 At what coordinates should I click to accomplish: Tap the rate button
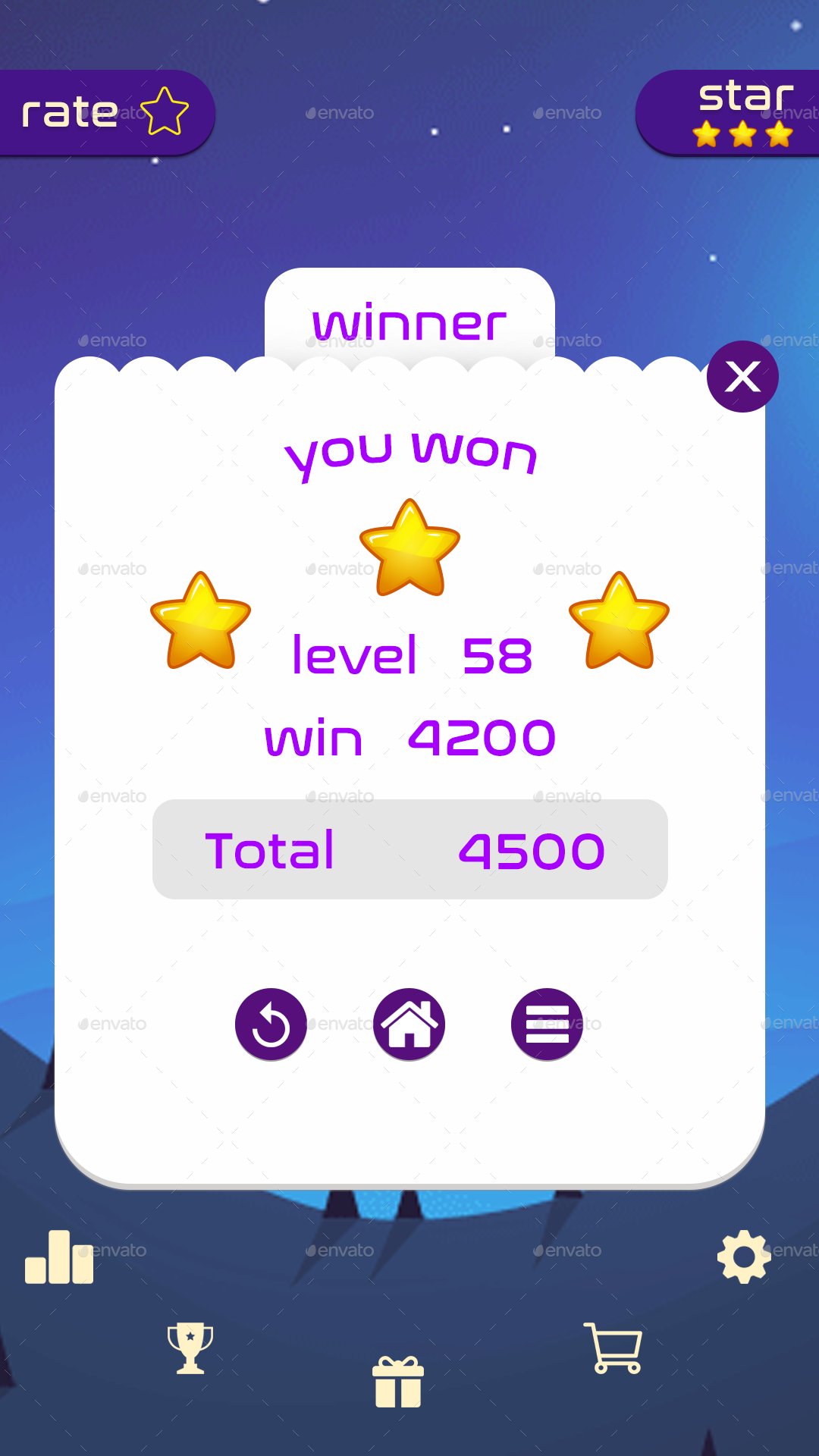click(x=106, y=113)
